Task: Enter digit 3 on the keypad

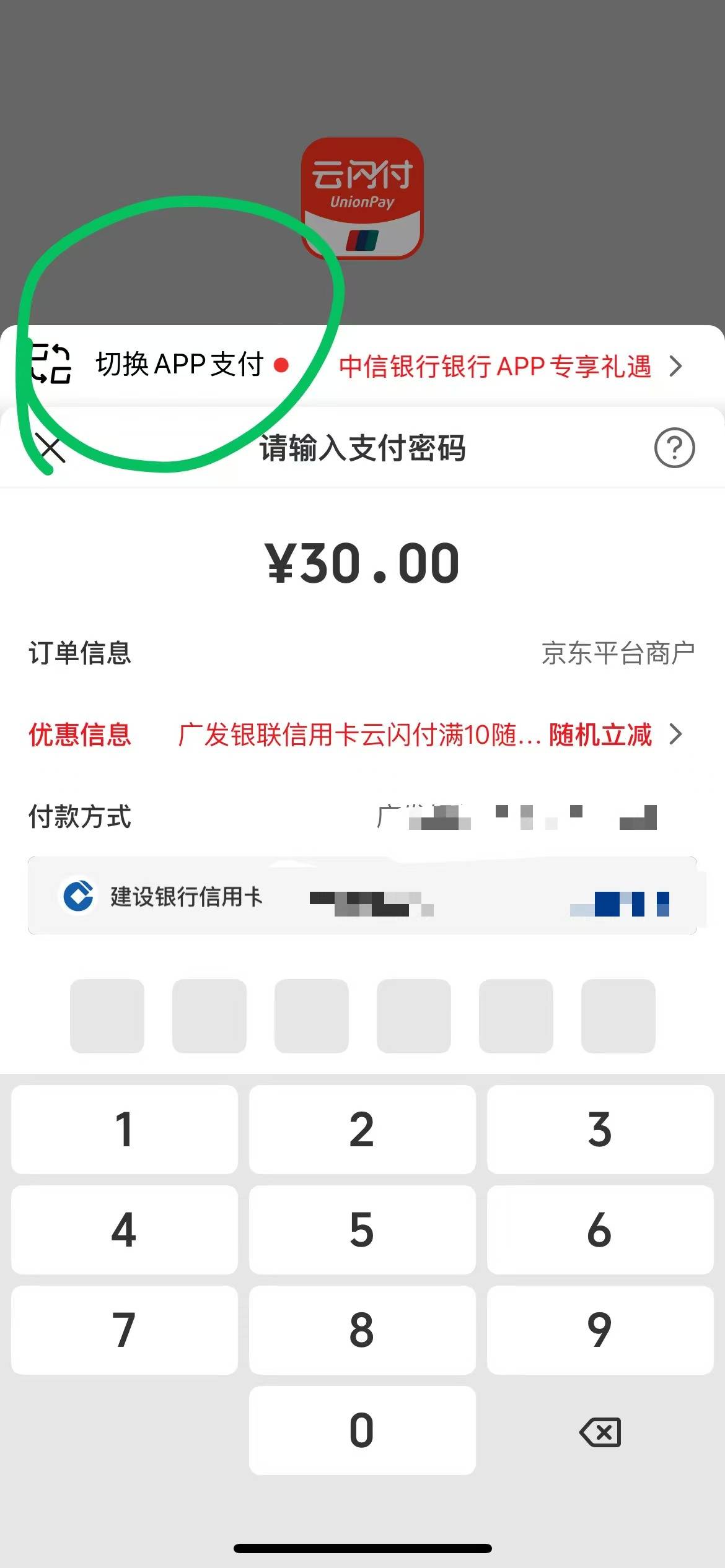Action: click(600, 1129)
